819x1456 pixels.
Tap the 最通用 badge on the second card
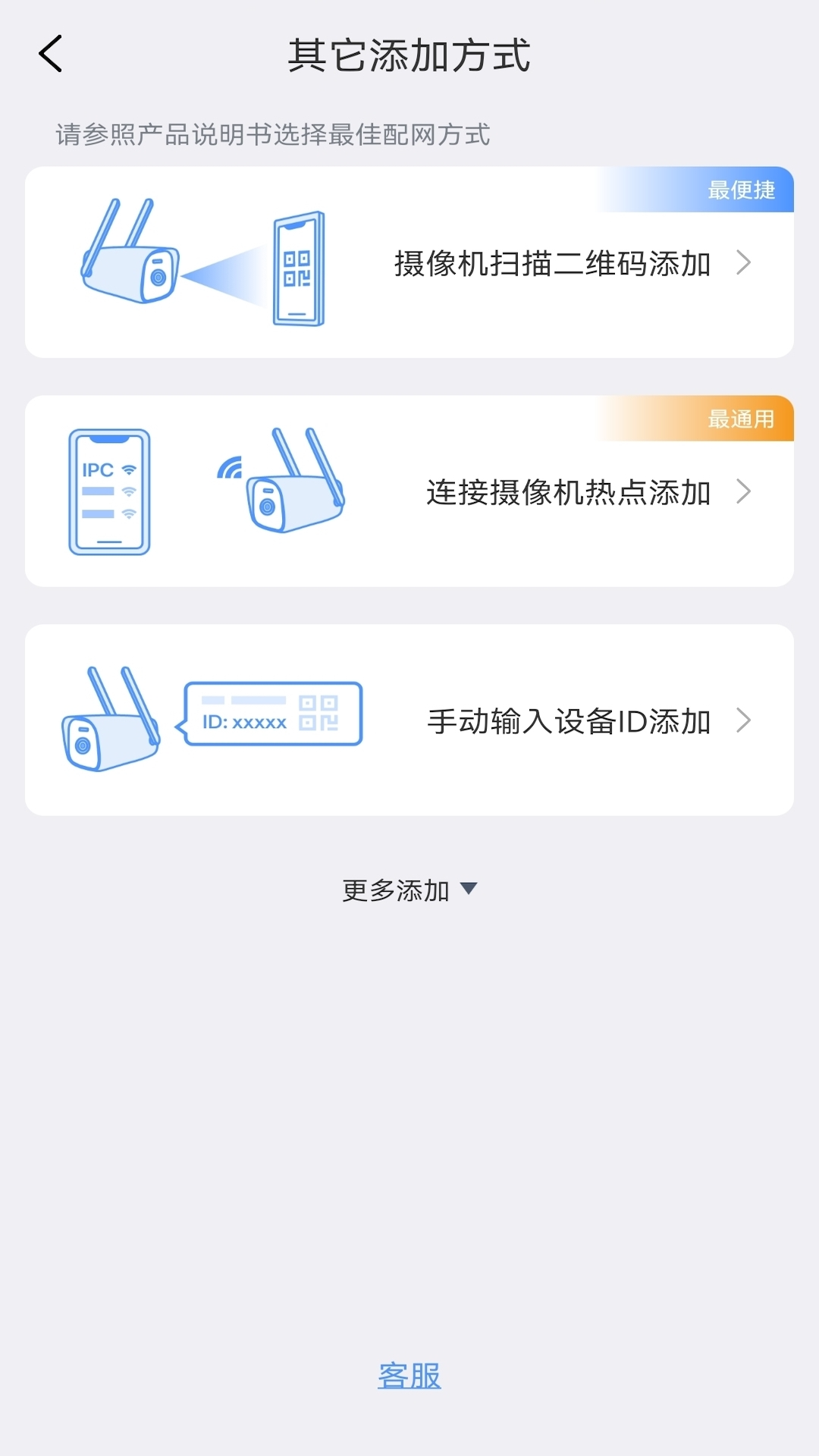[741, 419]
